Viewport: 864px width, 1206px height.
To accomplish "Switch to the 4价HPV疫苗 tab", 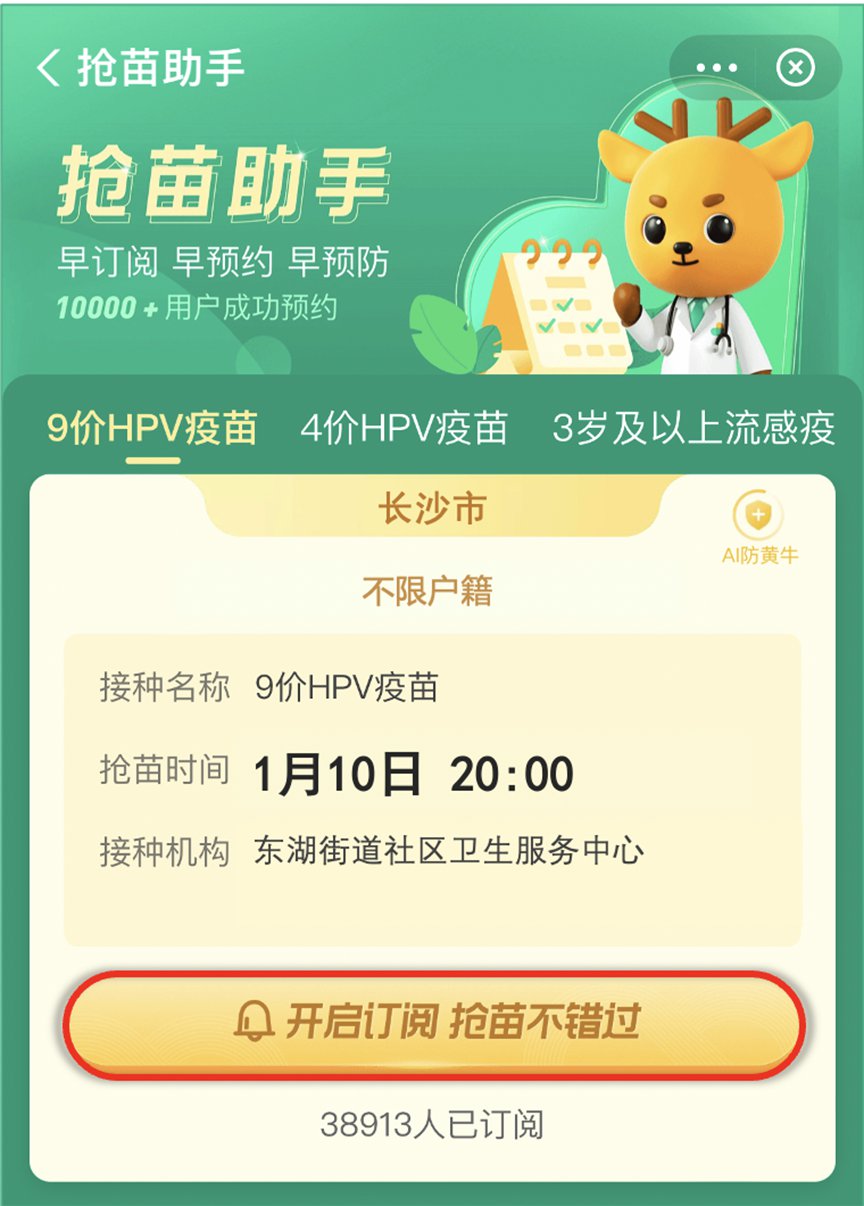I will tap(404, 429).
